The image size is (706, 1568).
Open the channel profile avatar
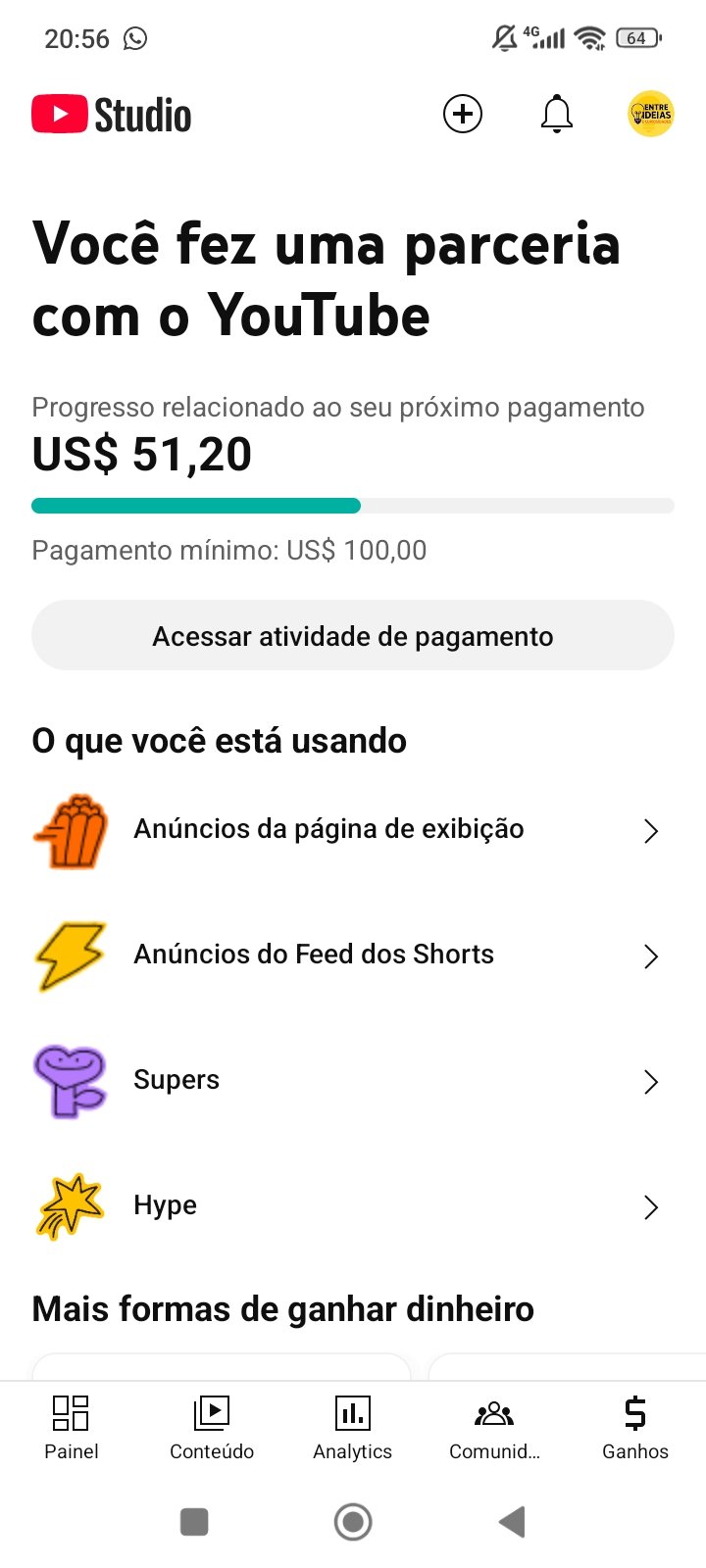point(650,115)
